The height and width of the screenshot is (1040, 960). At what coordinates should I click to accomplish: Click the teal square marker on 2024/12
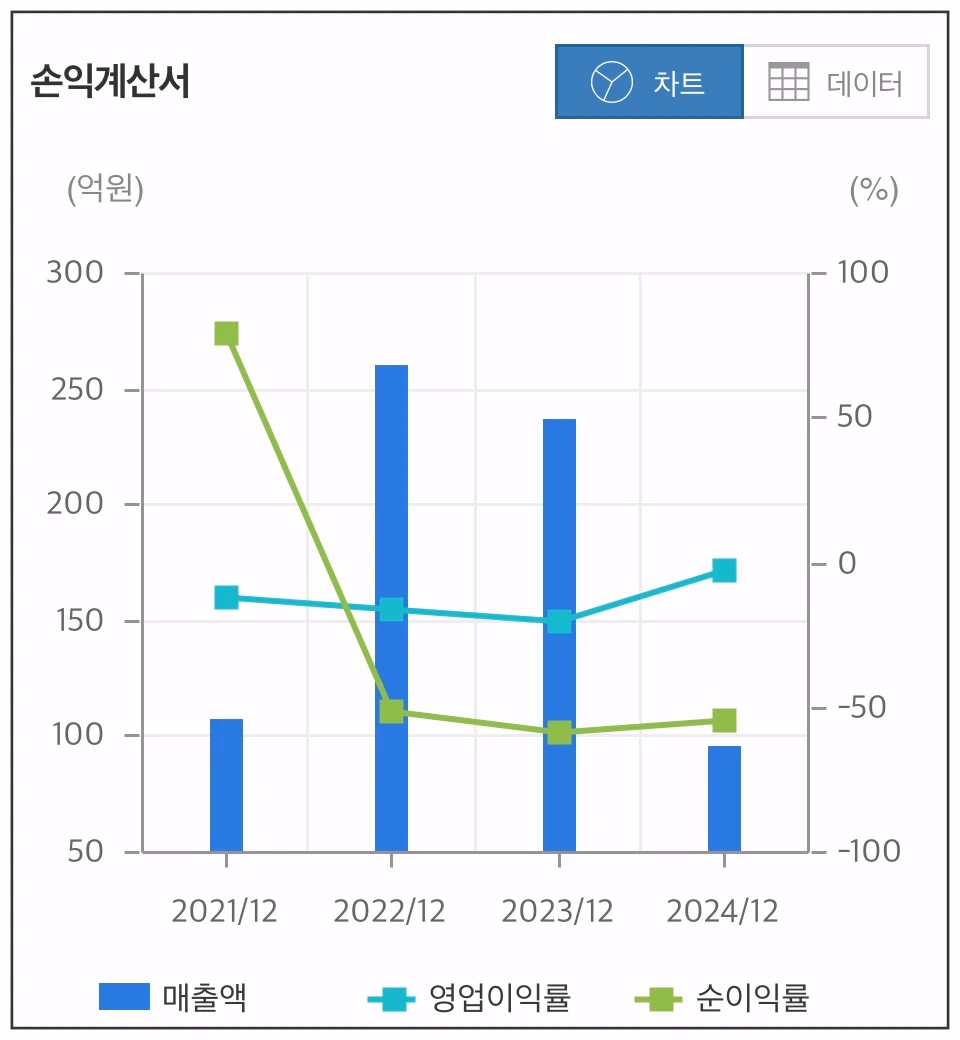click(723, 569)
